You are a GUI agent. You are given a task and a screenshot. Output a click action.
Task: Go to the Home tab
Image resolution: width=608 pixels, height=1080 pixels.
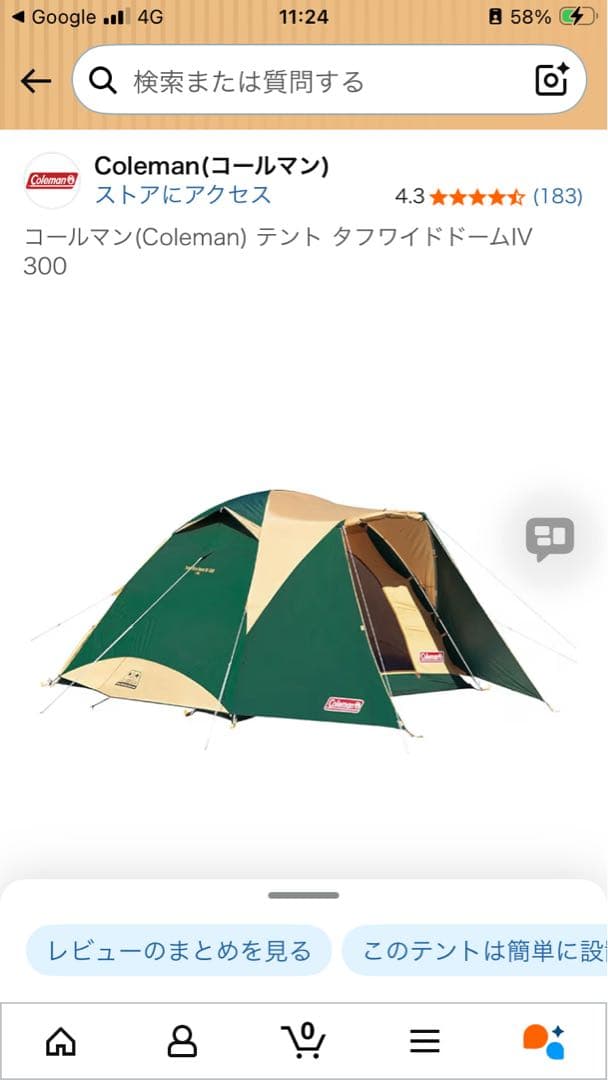point(61,1041)
